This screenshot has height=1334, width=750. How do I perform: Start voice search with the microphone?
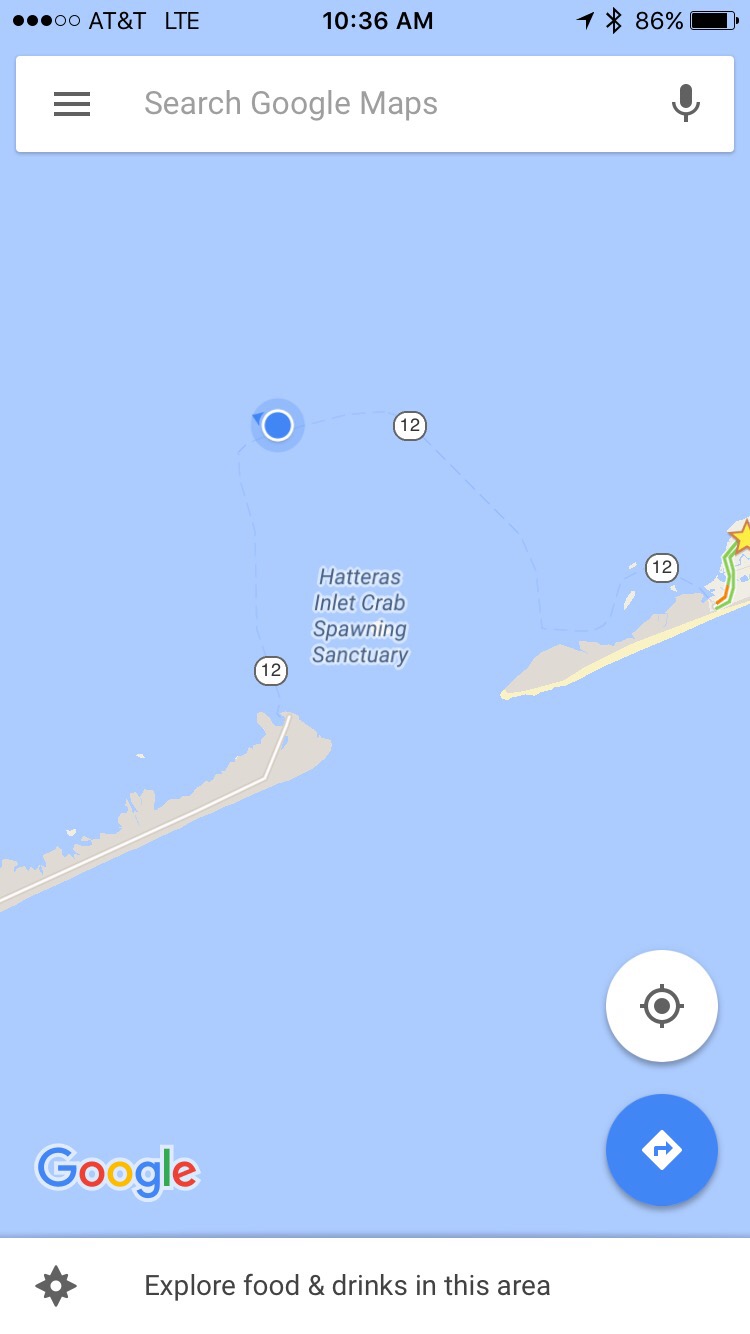pyautogui.click(x=685, y=104)
